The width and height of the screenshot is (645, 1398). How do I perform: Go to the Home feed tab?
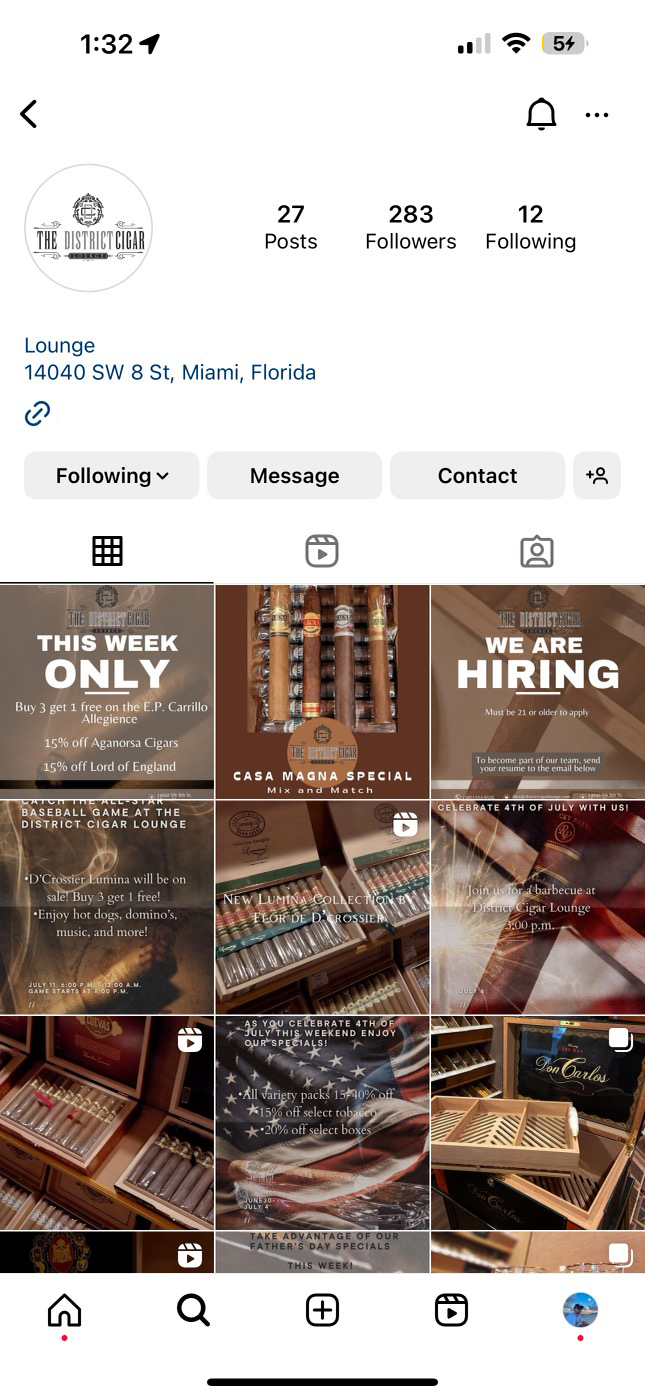[65, 1310]
